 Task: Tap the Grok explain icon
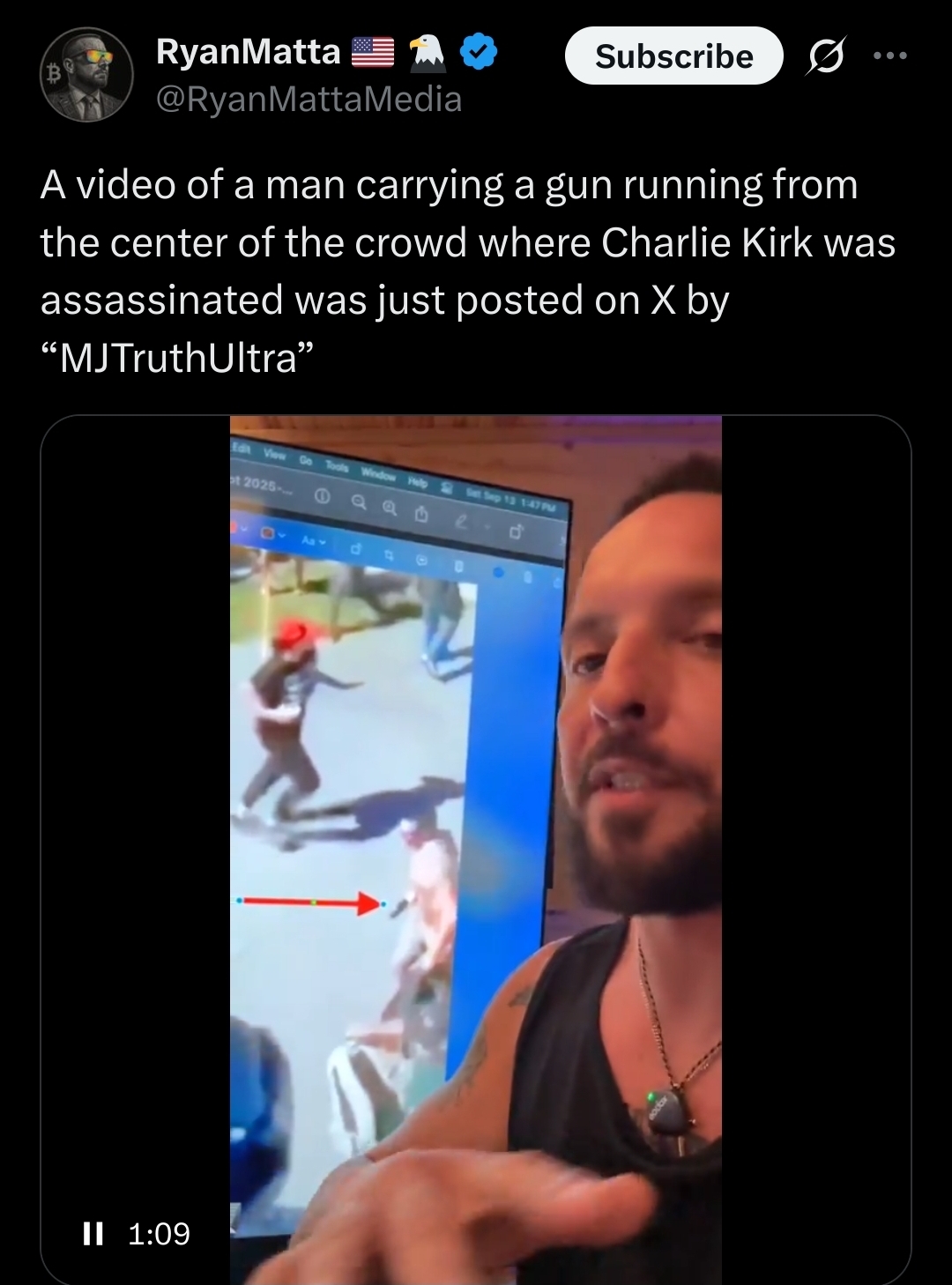point(826,56)
